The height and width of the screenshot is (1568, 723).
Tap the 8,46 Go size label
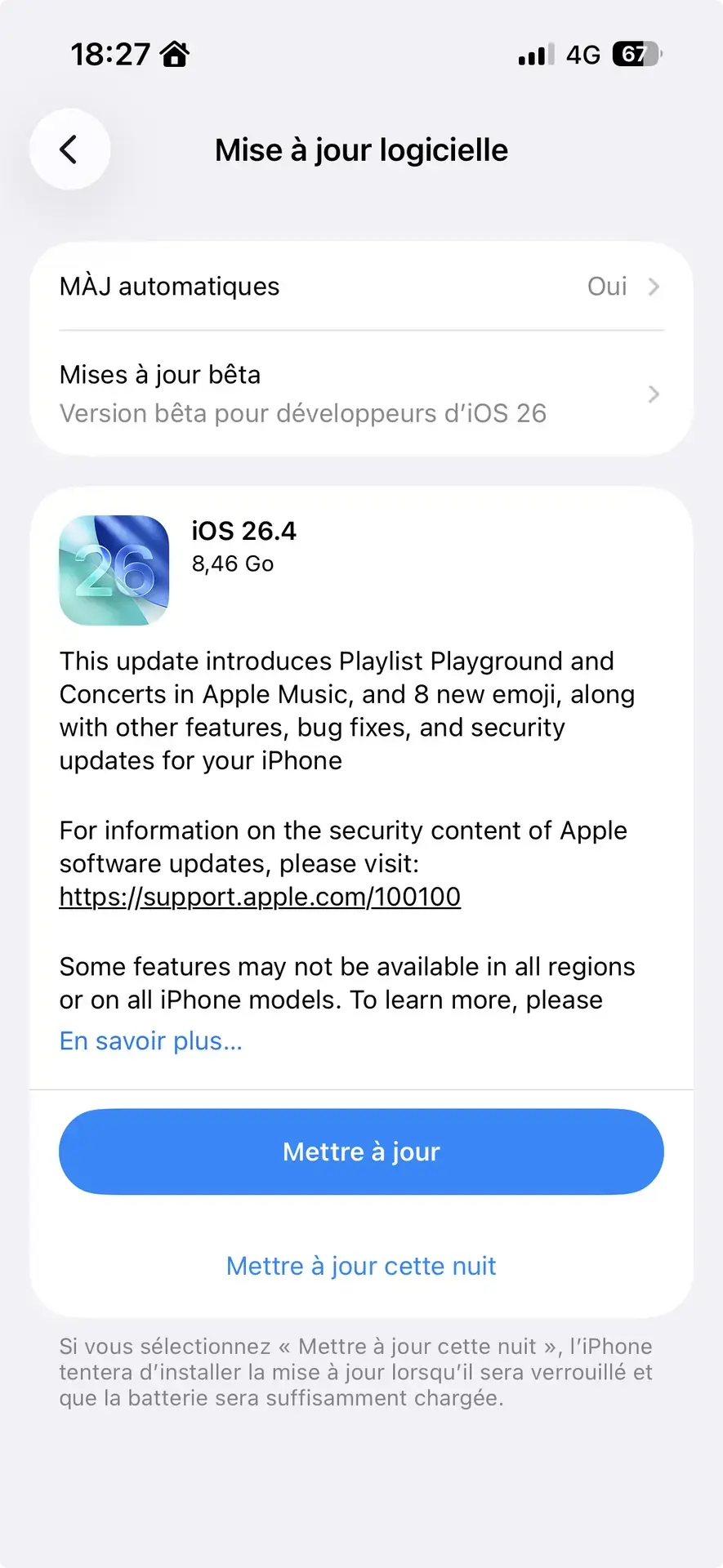pyautogui.click(x=233, y=563)
